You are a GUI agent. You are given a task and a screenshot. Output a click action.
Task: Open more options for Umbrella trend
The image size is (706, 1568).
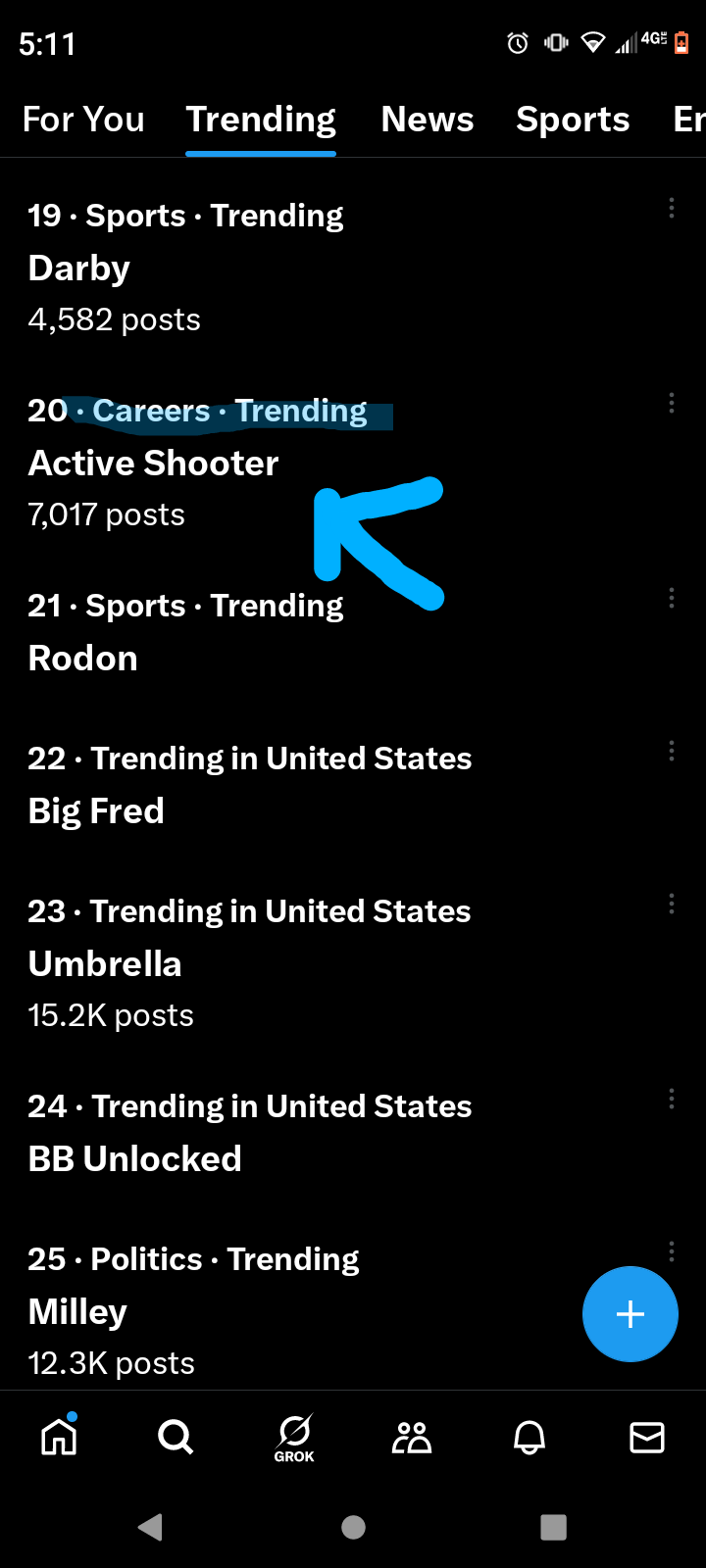672,904
